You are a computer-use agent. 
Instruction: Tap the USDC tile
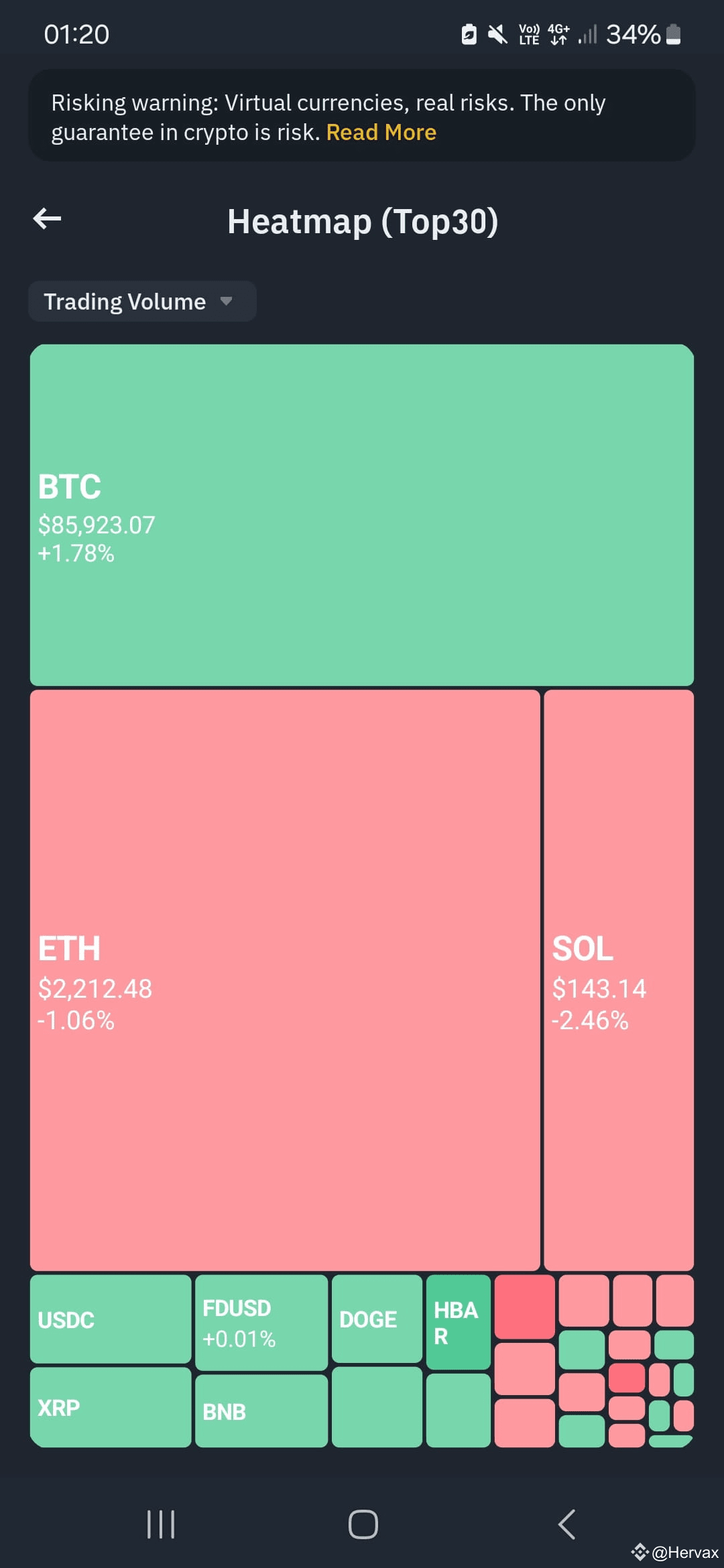pyautogui.click(x=109, y=1319)
